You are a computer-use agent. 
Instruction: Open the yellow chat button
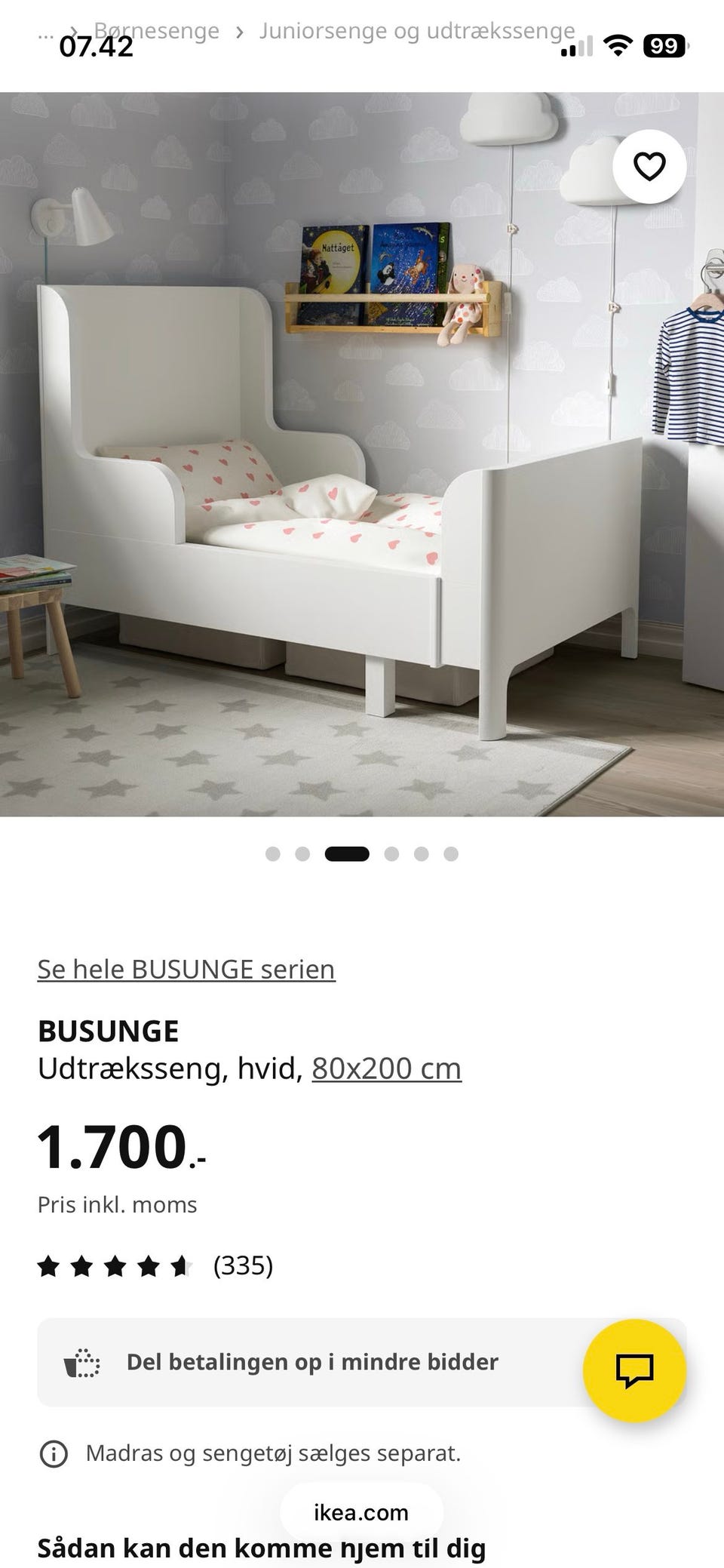pyautogui.click(x=634, y=1370)
